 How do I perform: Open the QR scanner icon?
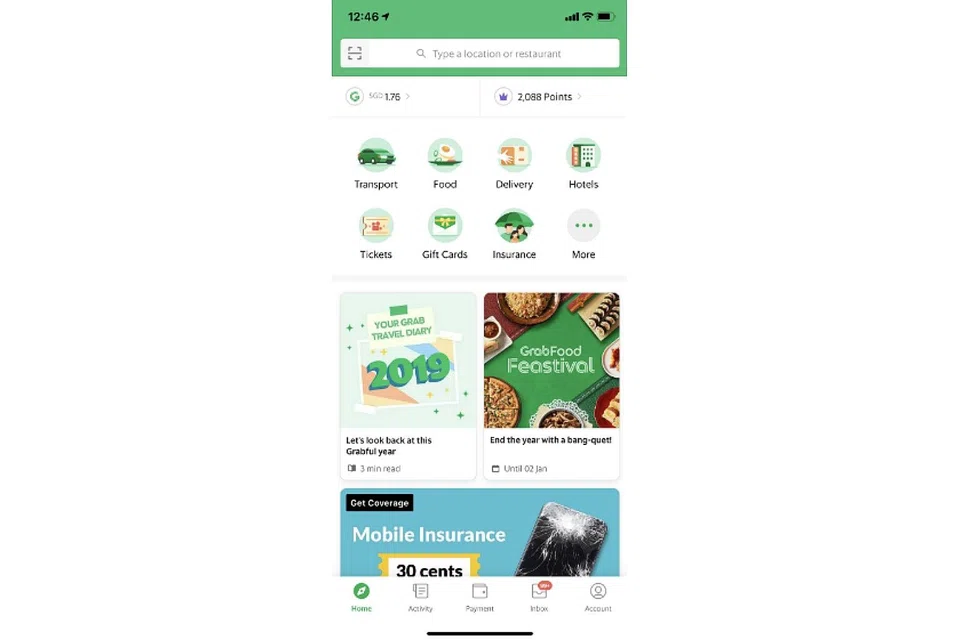tap(354, 54)
